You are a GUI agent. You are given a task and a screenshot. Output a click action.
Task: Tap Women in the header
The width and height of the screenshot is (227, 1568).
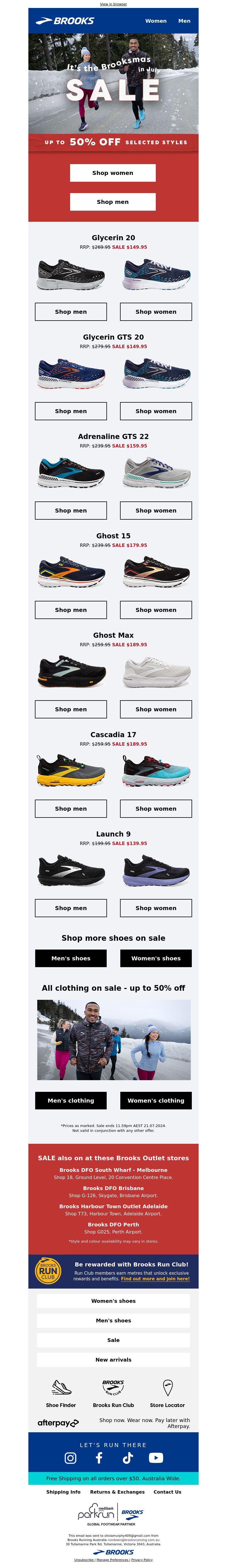click(156, 21)
